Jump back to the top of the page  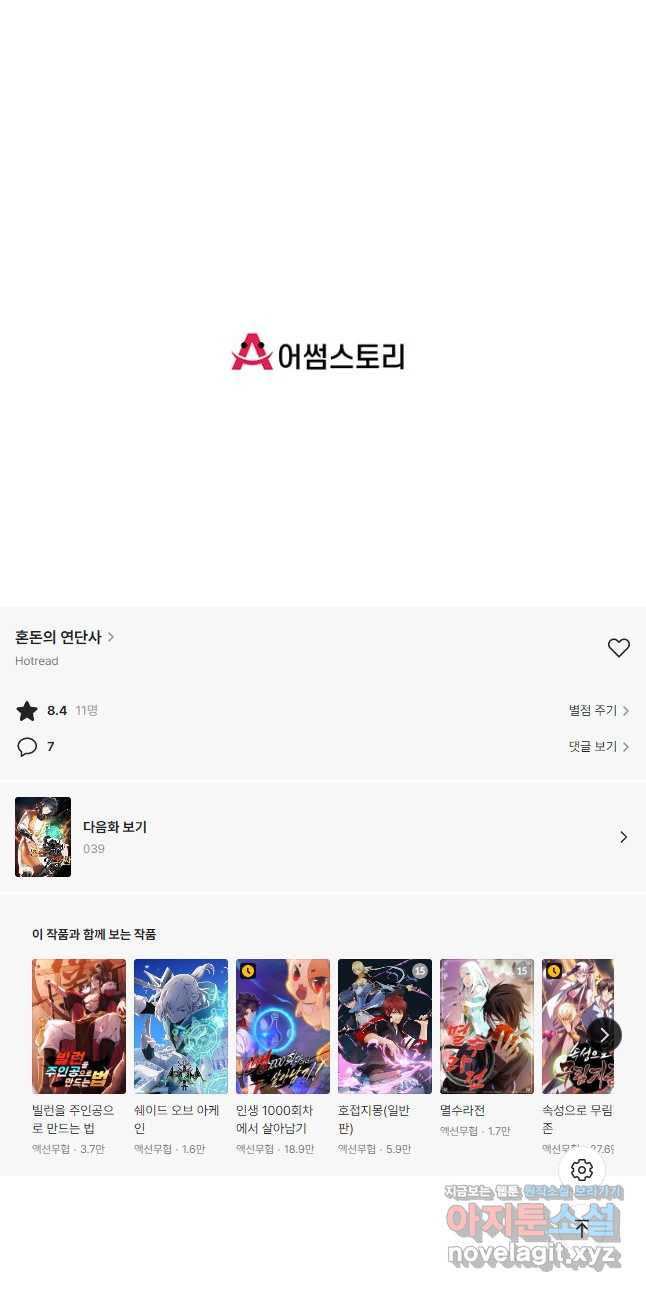pyautogui.click(x=582, y=1230)
